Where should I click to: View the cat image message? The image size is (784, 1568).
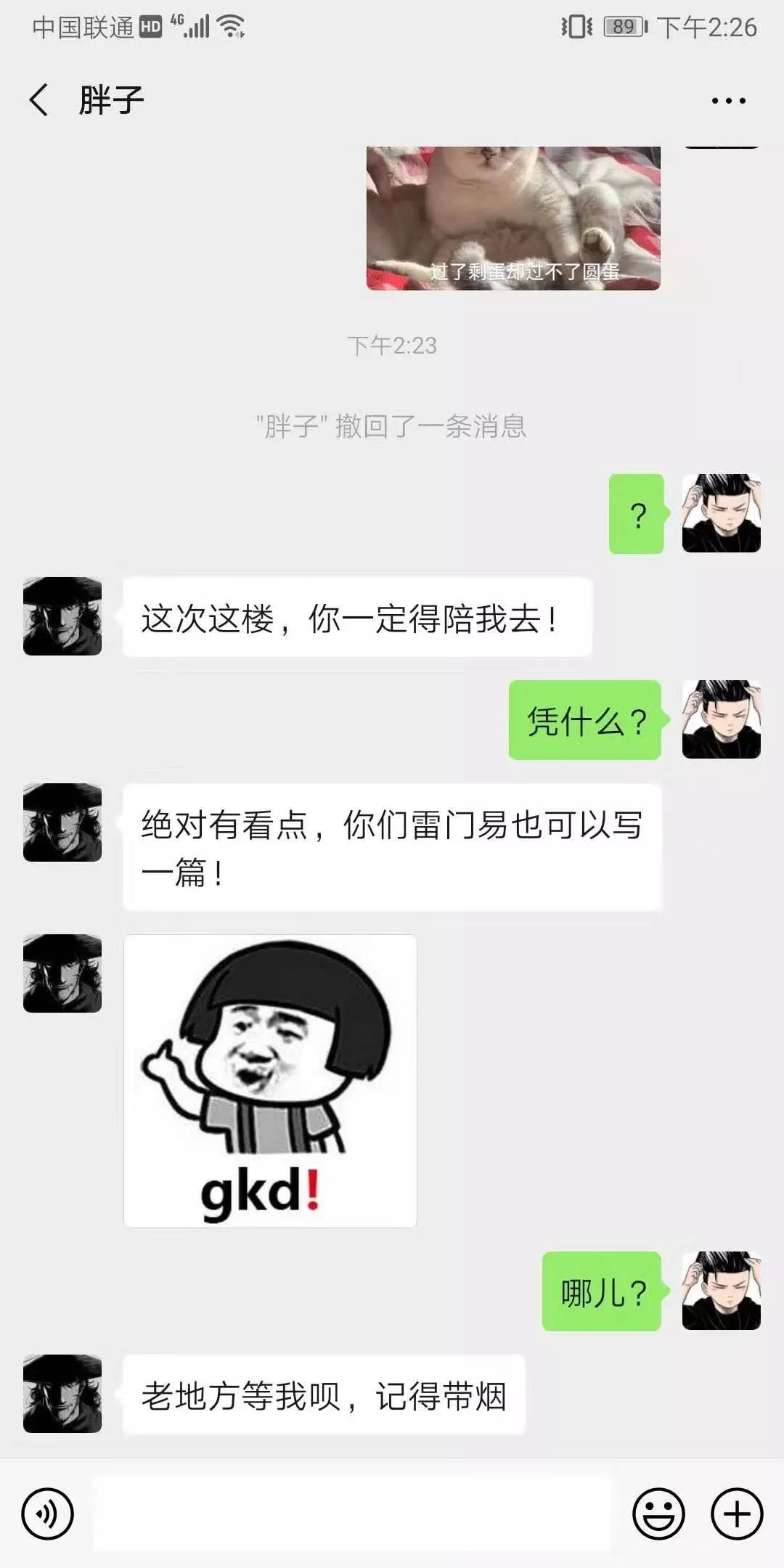pos(513,218)
